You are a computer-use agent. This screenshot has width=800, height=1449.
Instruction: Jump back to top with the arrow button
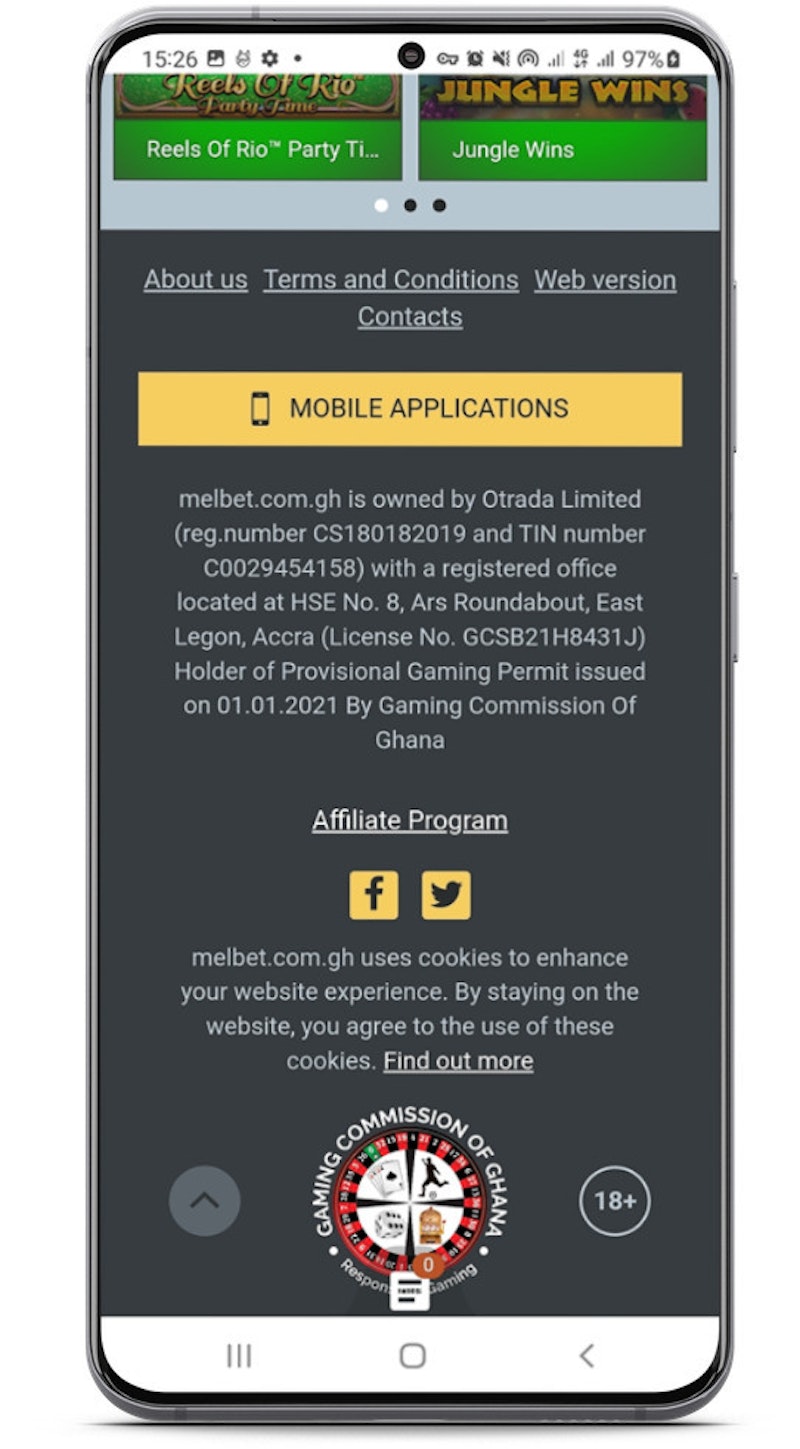[x=205, y=1201]
